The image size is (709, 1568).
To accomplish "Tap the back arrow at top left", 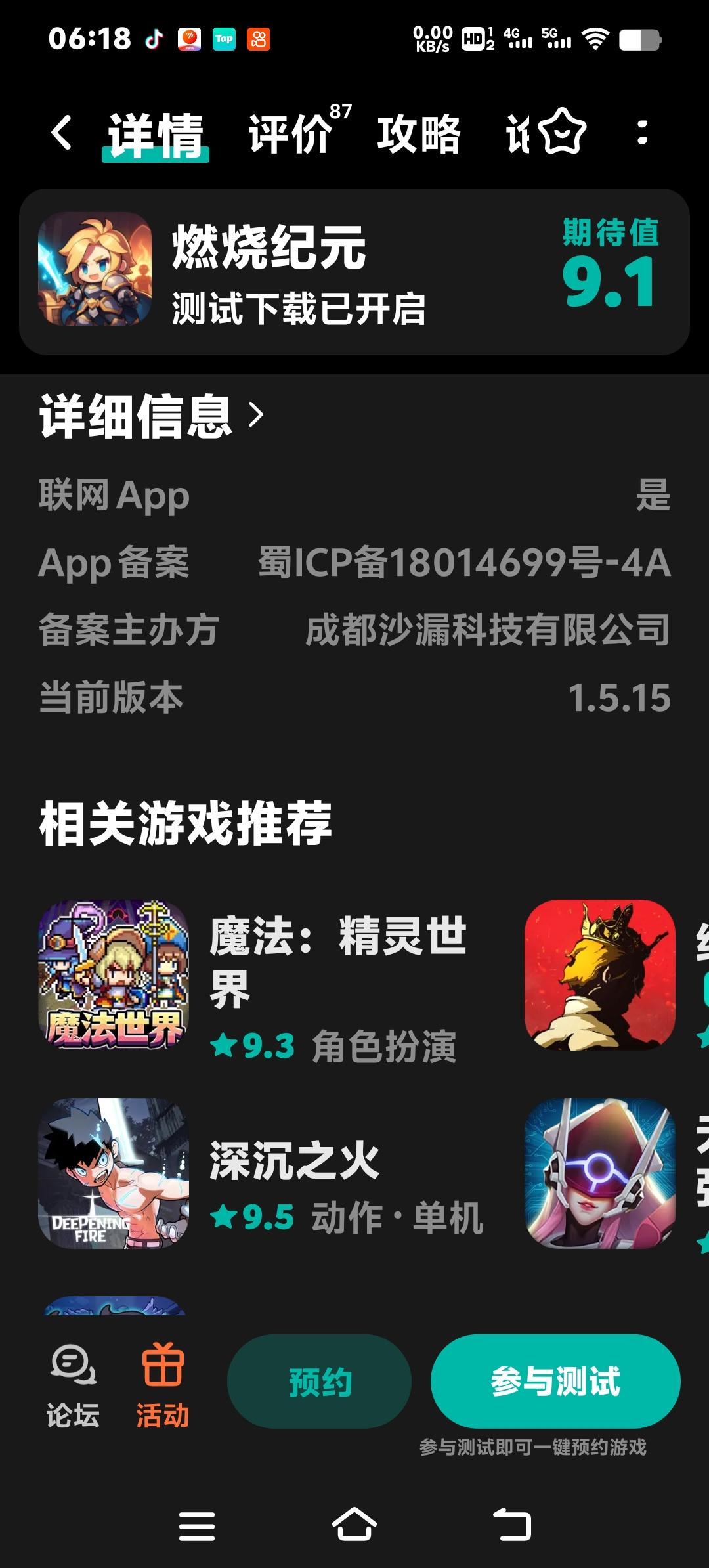I will [61, 135].
